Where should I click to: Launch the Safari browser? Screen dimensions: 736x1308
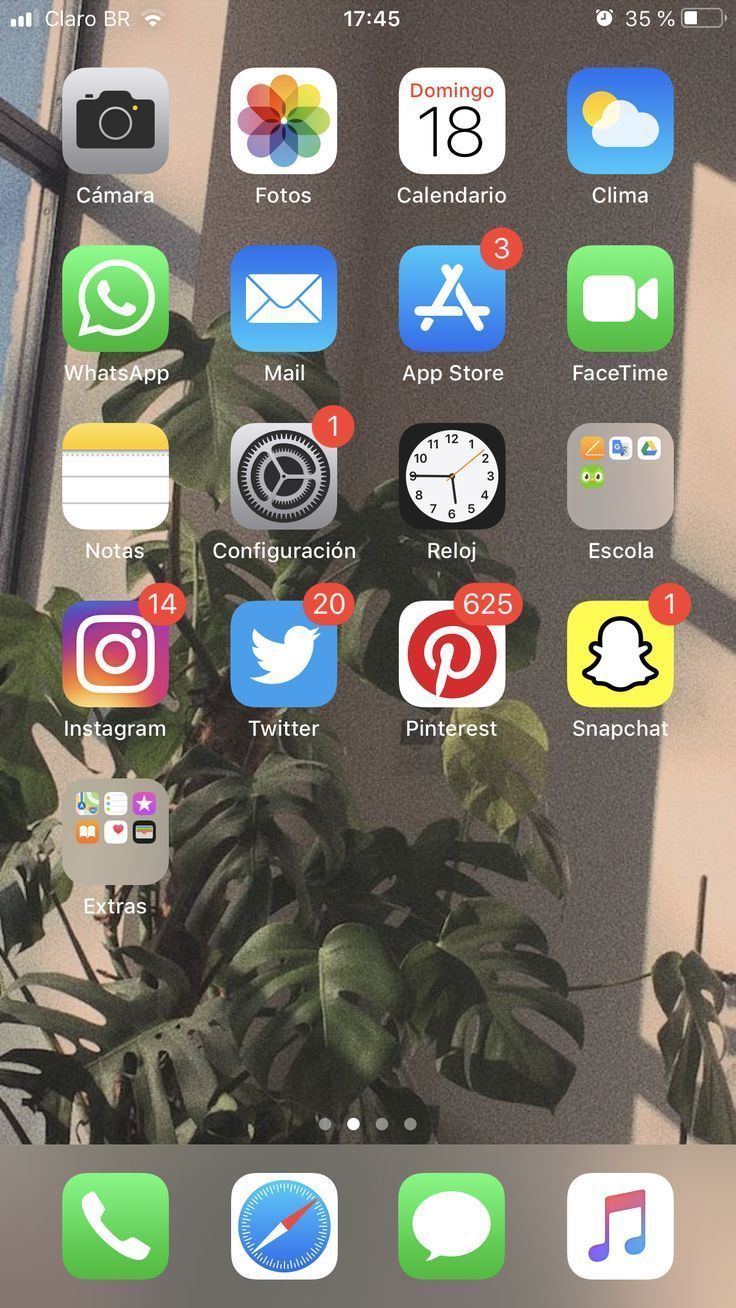click(x=283, y=1226)
